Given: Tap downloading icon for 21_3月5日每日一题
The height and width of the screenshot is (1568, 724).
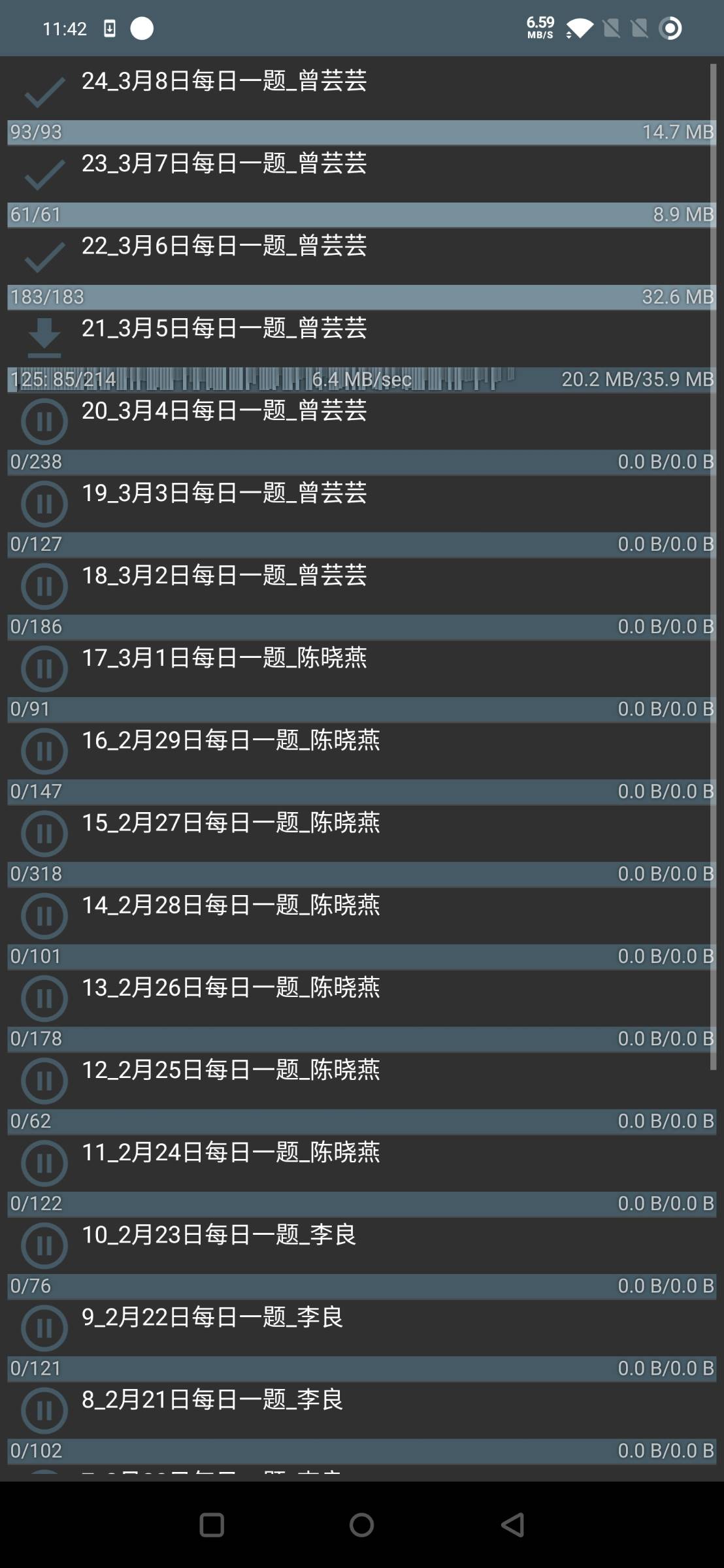Looking at the screenshot, I should pyautogui.click(x=44, y=338).
